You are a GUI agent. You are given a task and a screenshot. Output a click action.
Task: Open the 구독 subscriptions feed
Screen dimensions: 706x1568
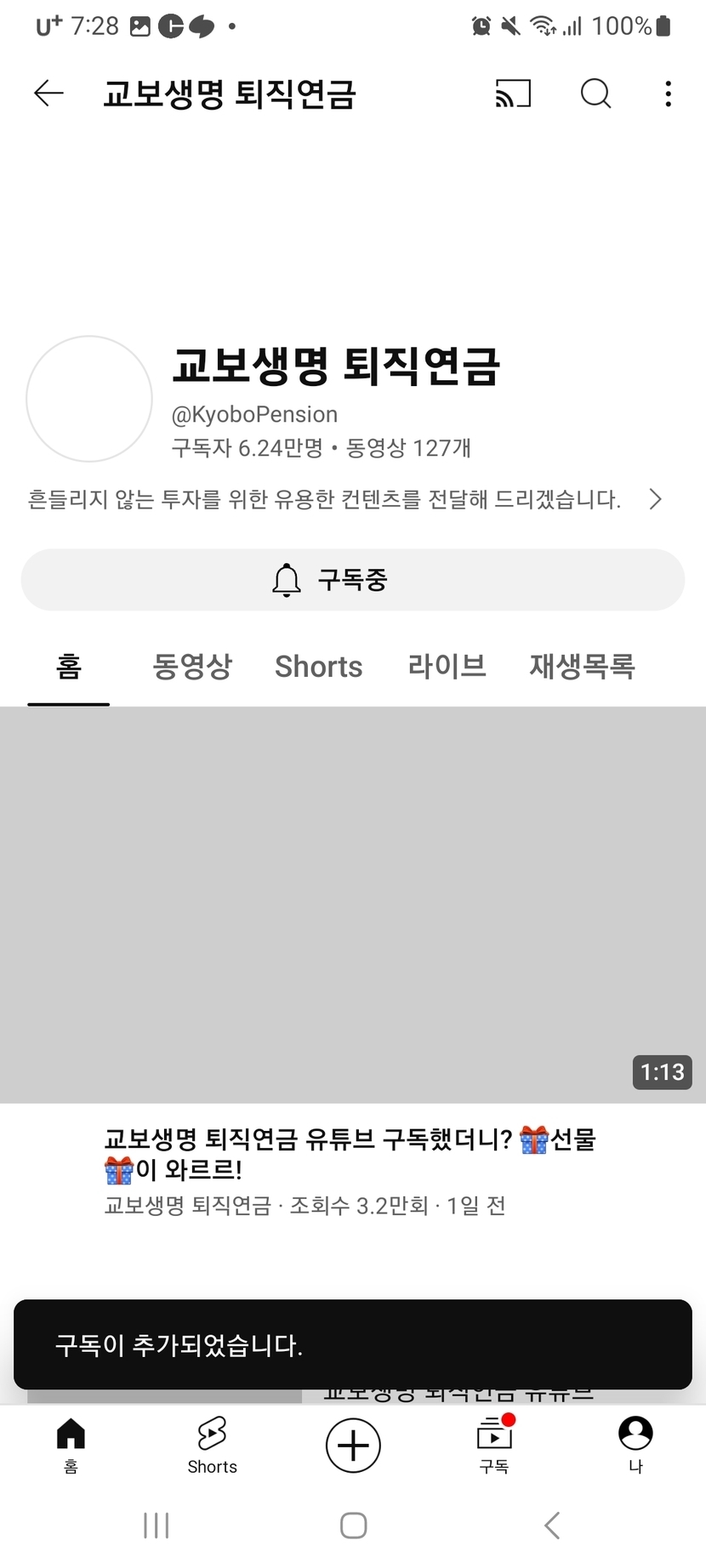pyautogui.click(x=494, y=1445)
